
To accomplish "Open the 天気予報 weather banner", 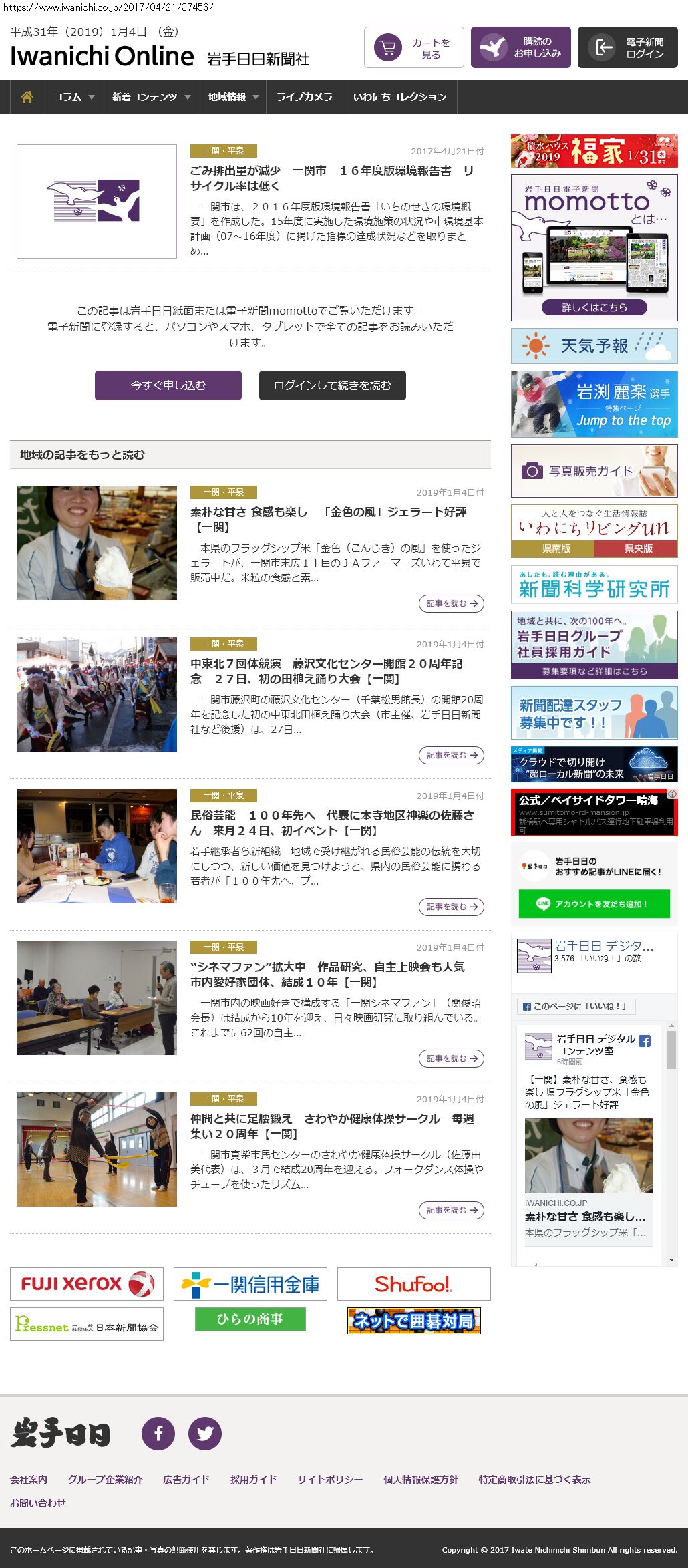I will pos(594,345).
